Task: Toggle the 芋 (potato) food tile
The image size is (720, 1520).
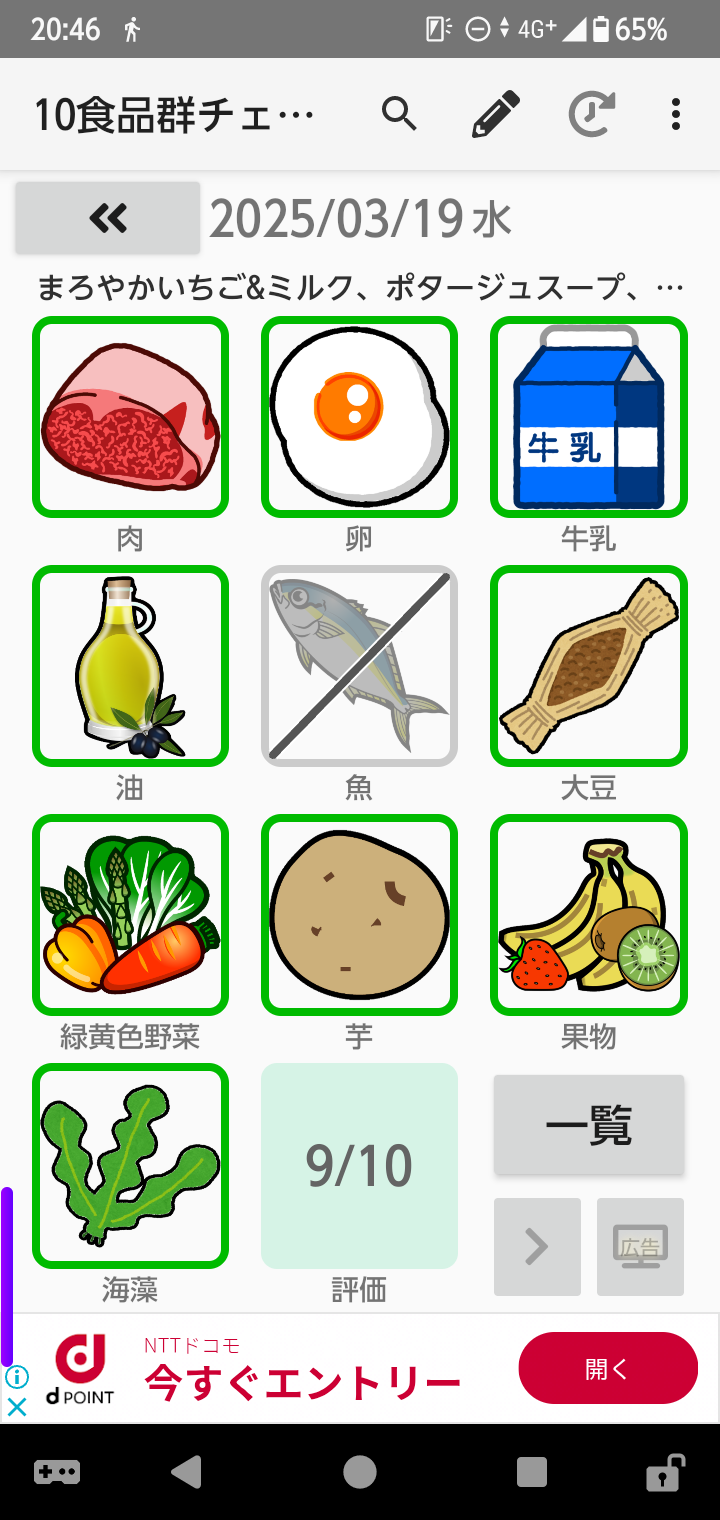Action: click(x=359, y=915)
